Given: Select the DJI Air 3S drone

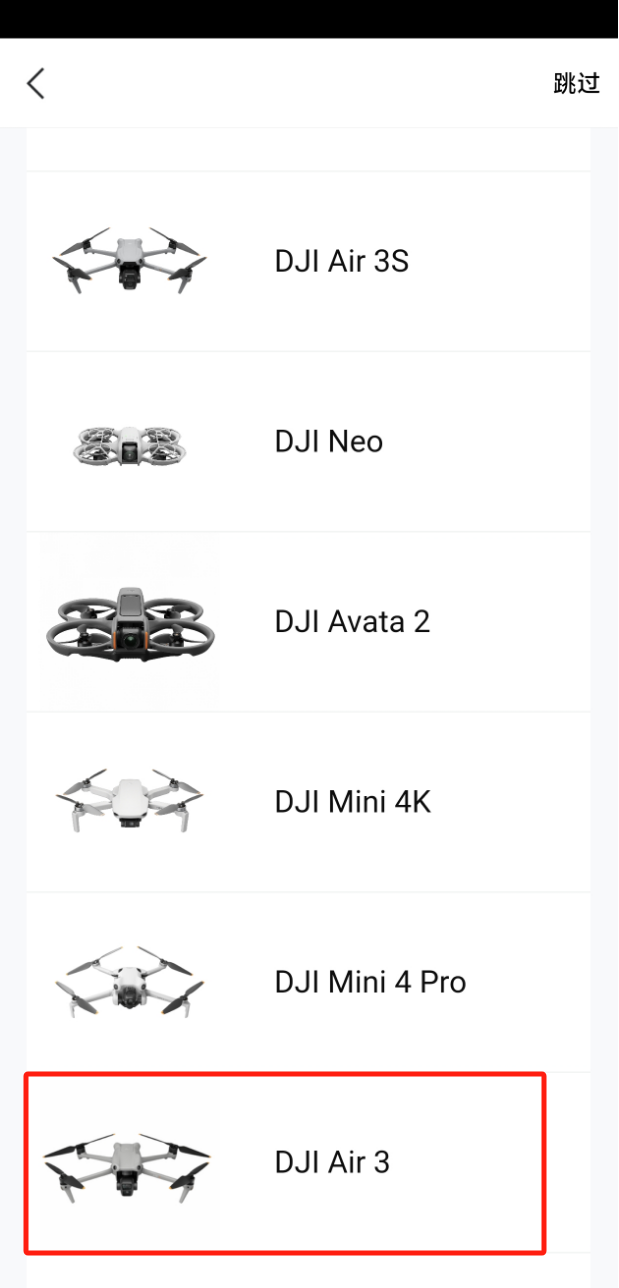Looking at the screenshot, I should (x=308, y=262).
